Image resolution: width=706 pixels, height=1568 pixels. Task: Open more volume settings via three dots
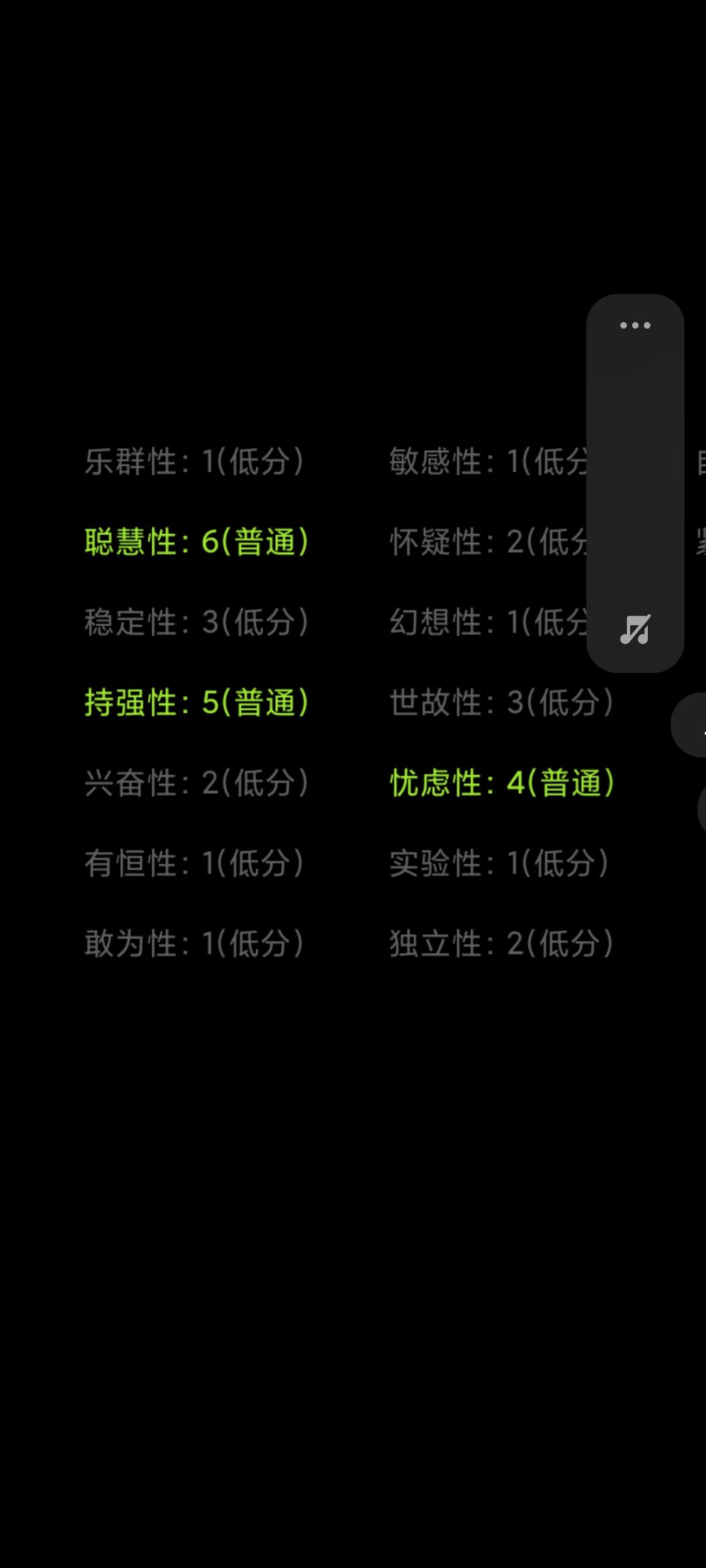point(635,325)
